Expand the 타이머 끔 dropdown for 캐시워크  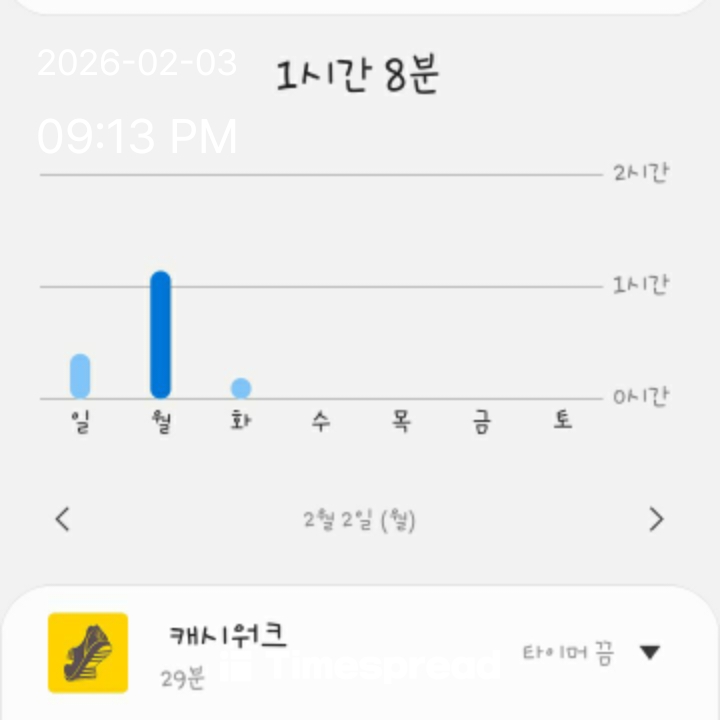pos(649,653)
